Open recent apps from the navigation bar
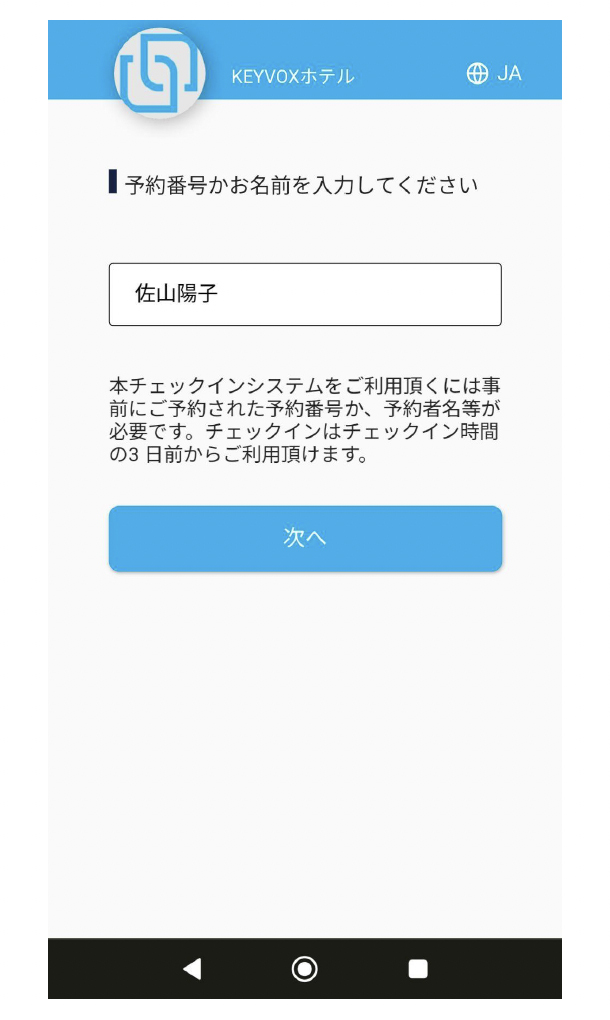610x1020 pixels. (418, 969)
